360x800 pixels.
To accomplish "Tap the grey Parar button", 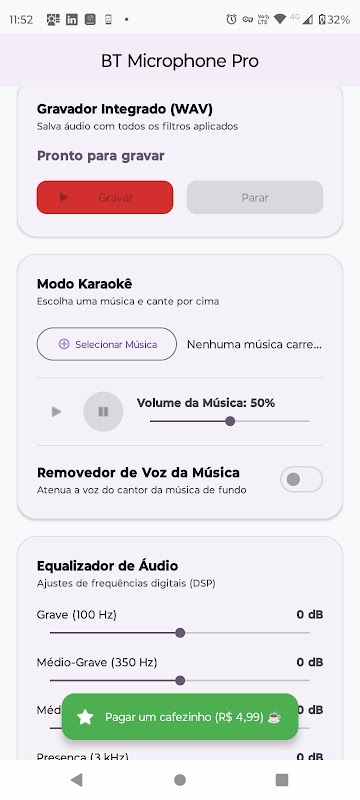I will (255, 197).
